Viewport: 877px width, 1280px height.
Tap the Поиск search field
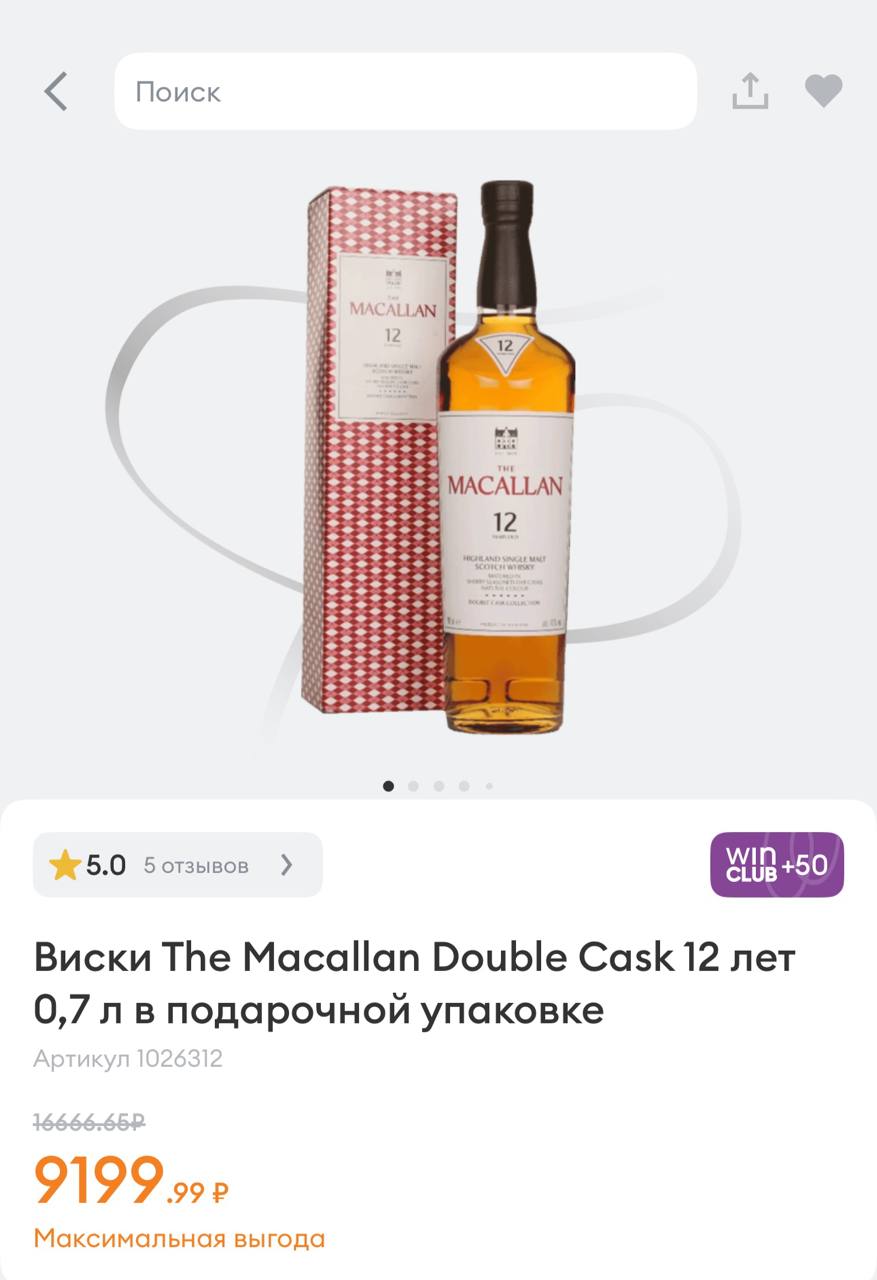coord(405,92)
